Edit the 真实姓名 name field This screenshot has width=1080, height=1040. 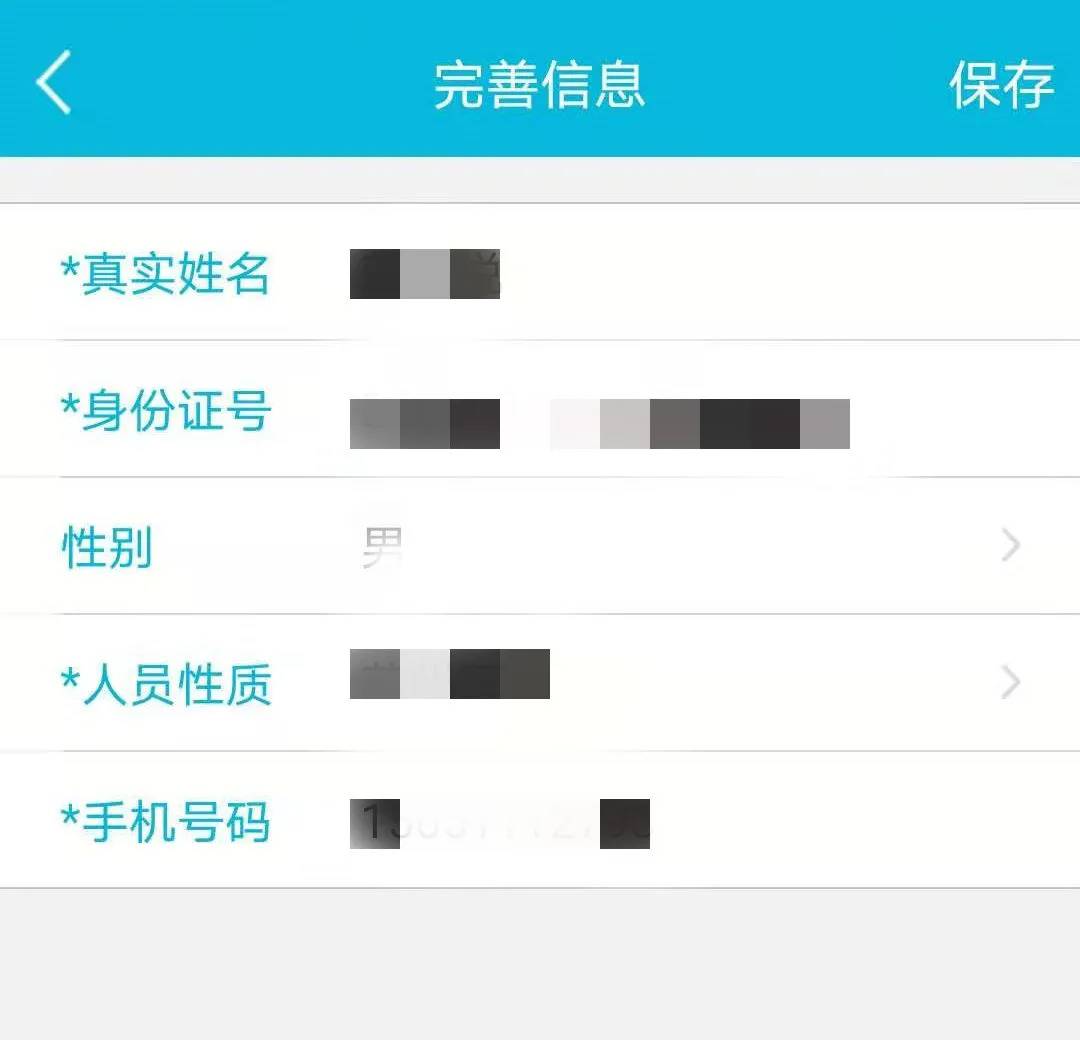[600, 274]
